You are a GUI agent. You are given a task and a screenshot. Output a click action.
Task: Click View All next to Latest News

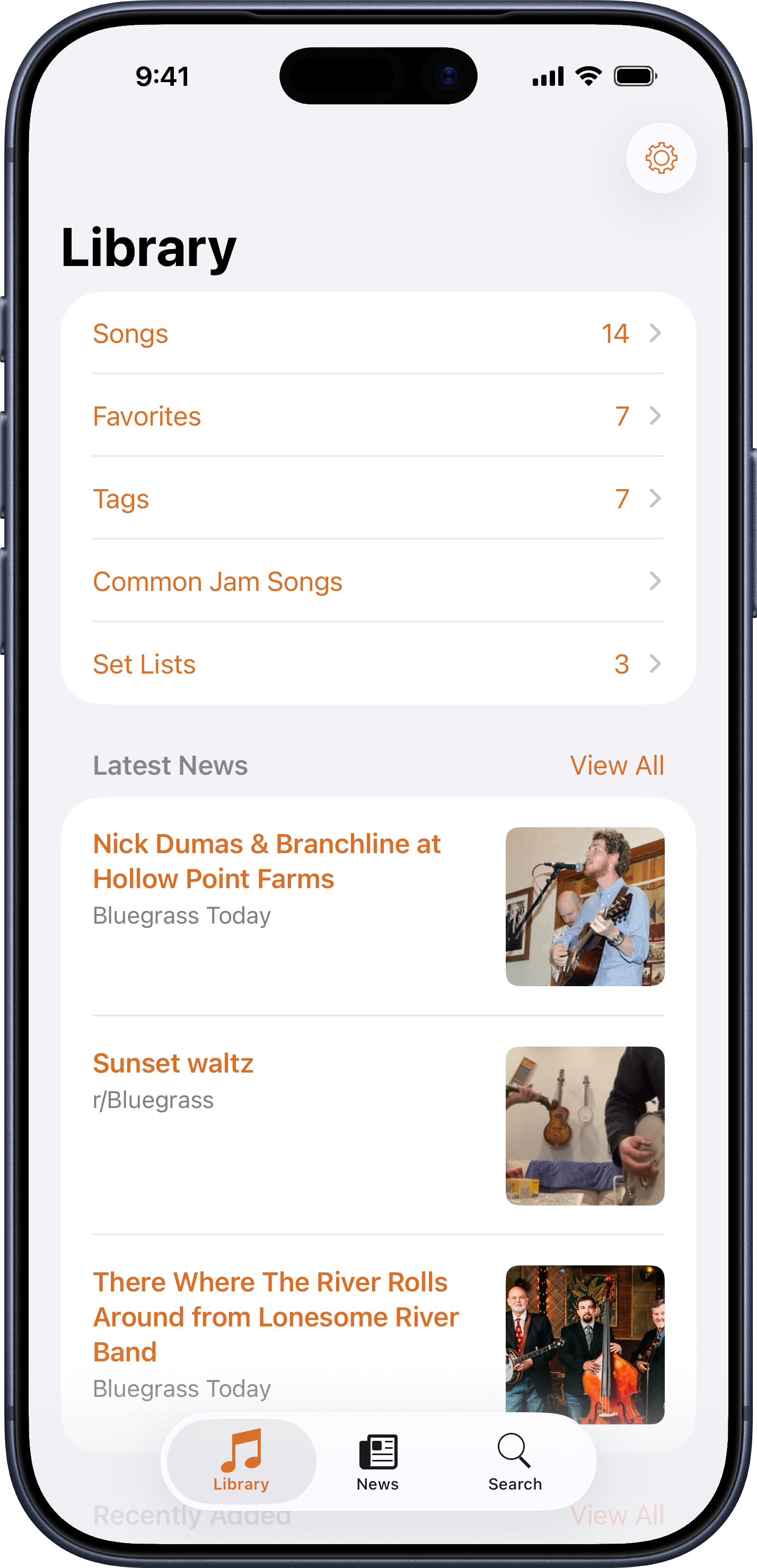617,765
